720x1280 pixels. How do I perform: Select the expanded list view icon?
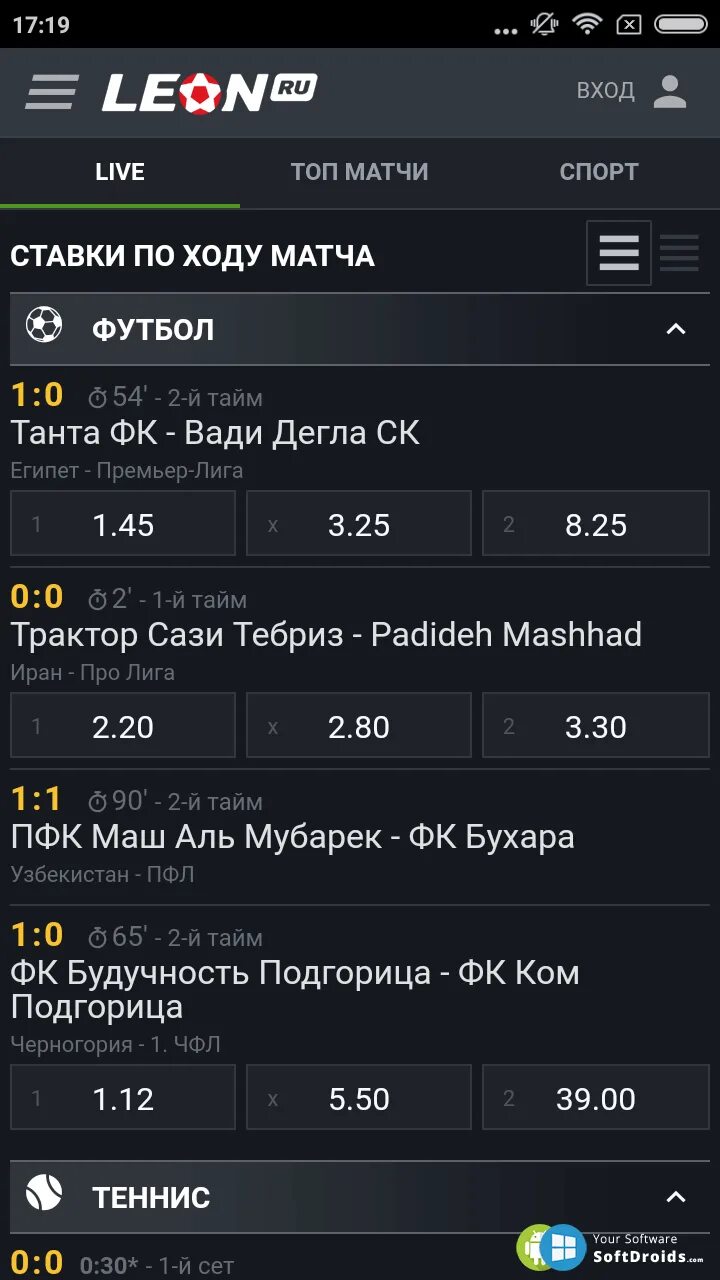(x=619, y=253)
